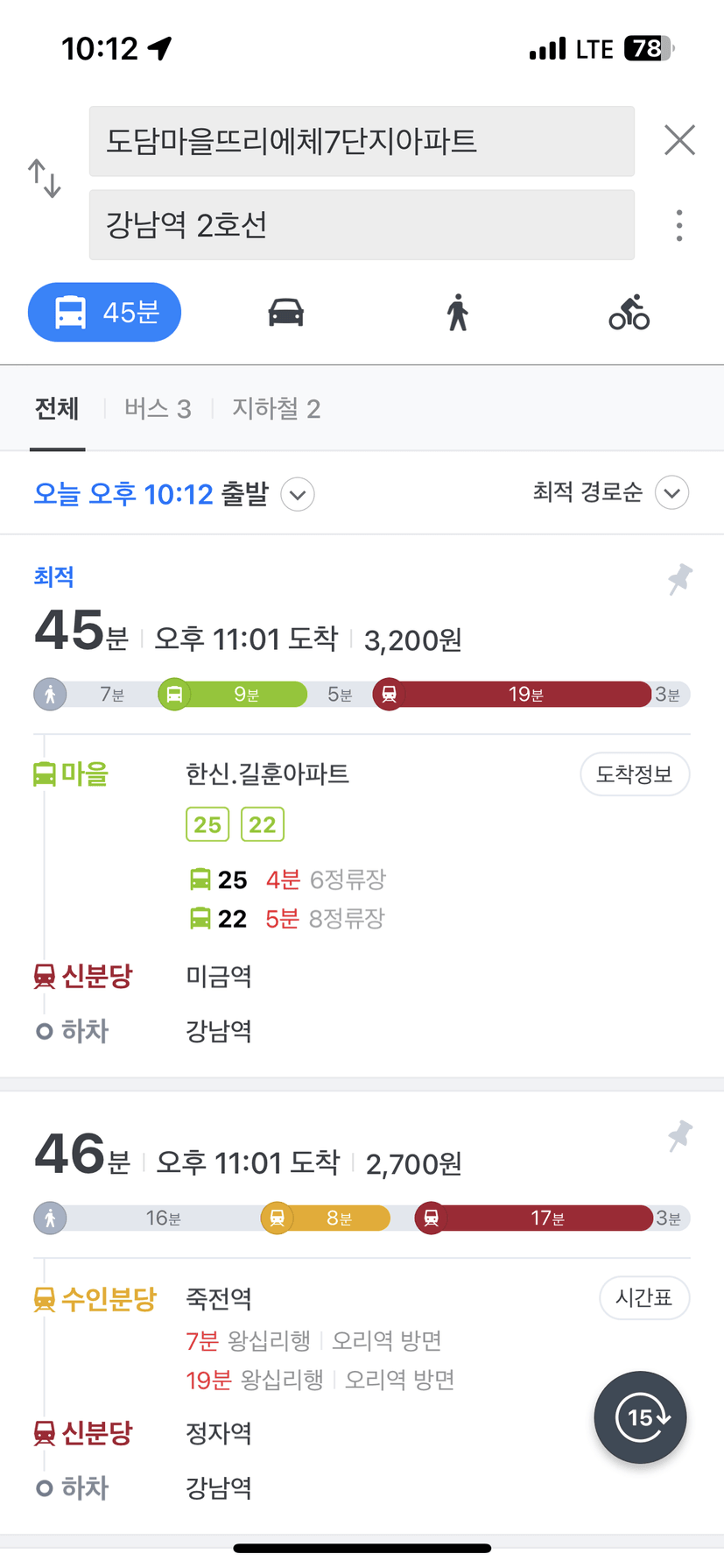The height and width of the screenshot is (1568, 724).
Task: Select the 전체 routes tab
Action: (x=57, y=409)
